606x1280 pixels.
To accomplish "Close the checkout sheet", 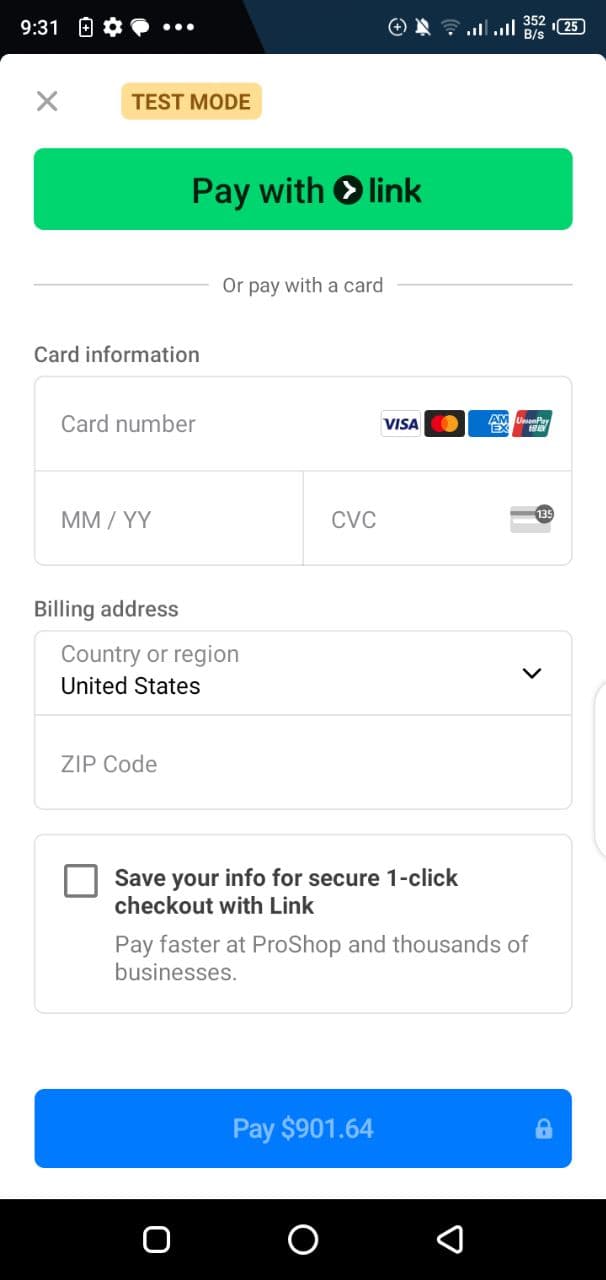I will 47,101.
